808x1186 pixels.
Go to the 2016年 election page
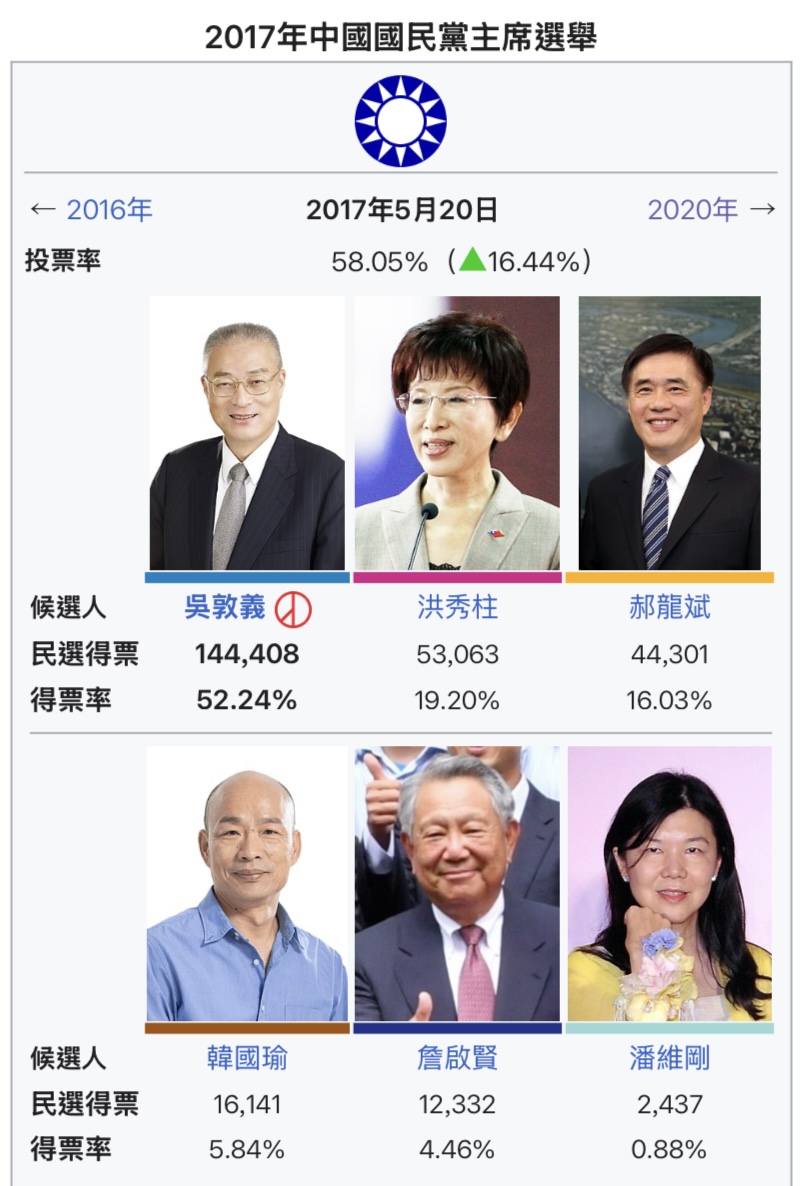pyautogui.click(x=109, y=210)
